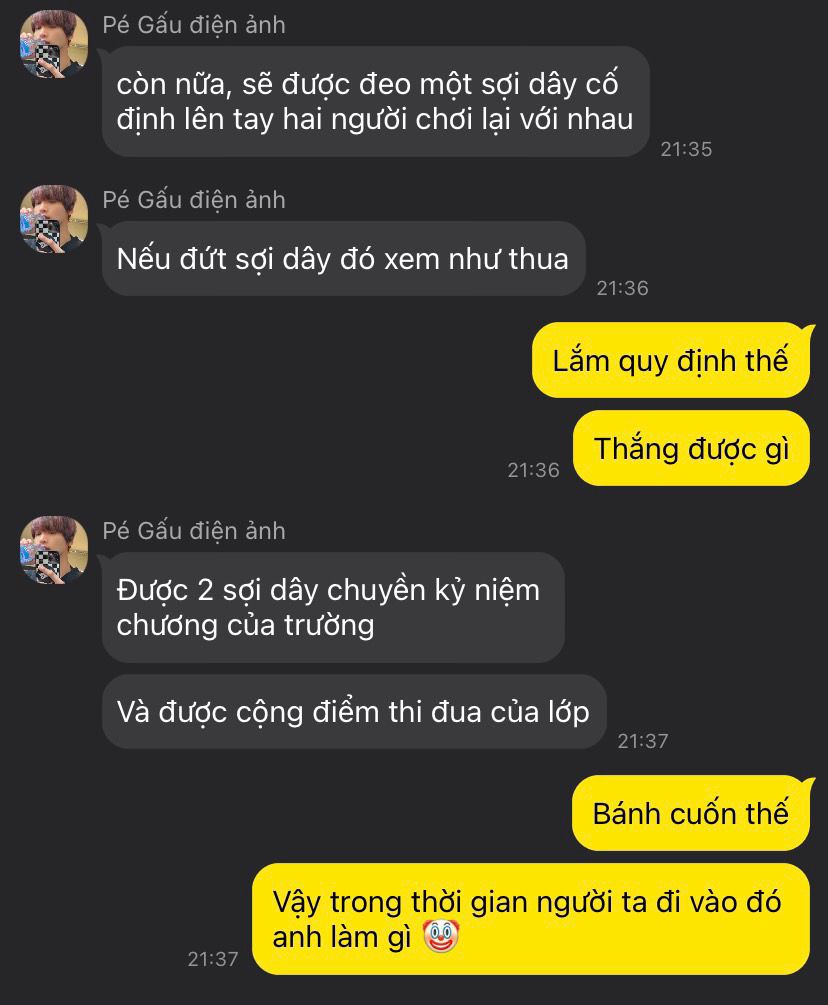Open avatar beside "còn nữa, sẽ được đeo" message
Screen dimensions: 828x1005
tap(54, 44)
